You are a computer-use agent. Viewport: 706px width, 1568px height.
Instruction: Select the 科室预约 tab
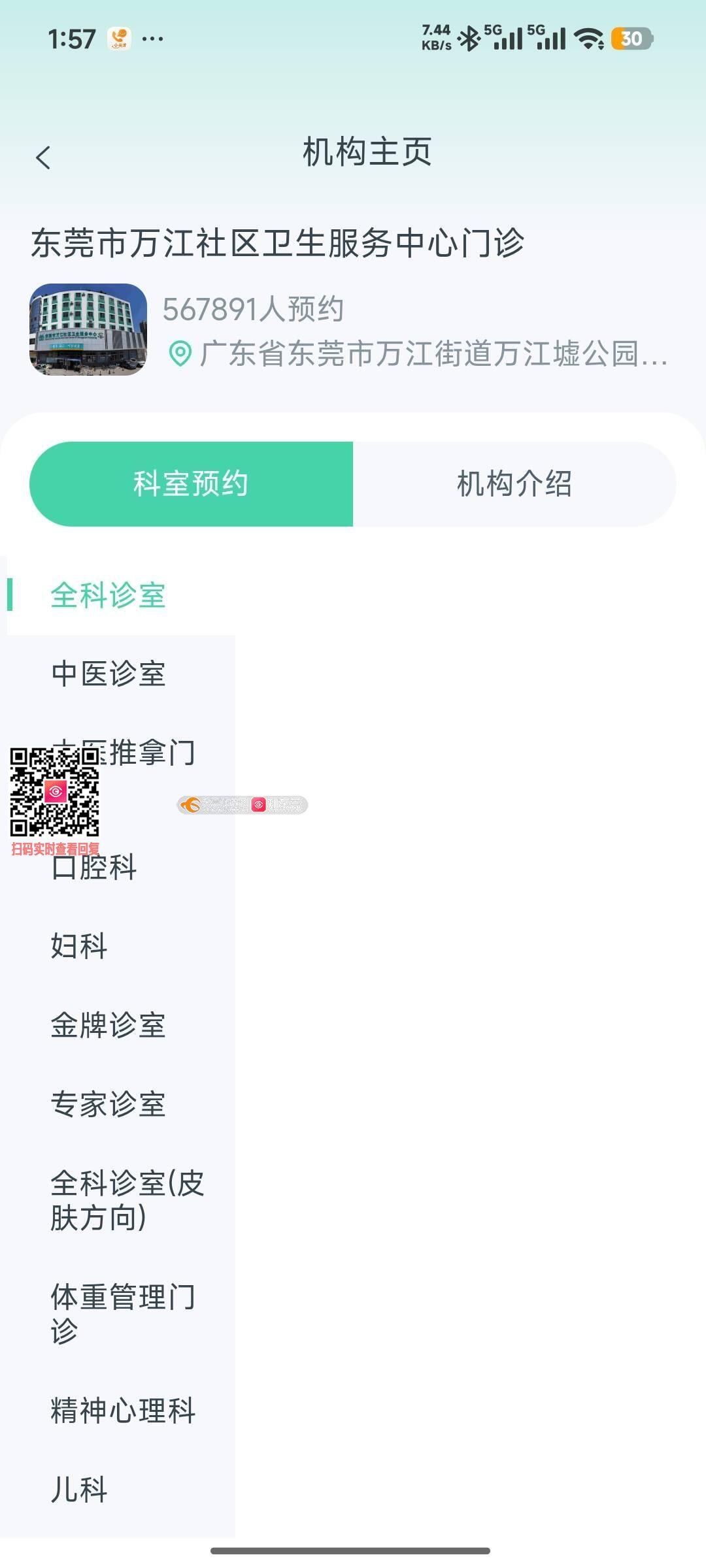[x=192, y=484]
